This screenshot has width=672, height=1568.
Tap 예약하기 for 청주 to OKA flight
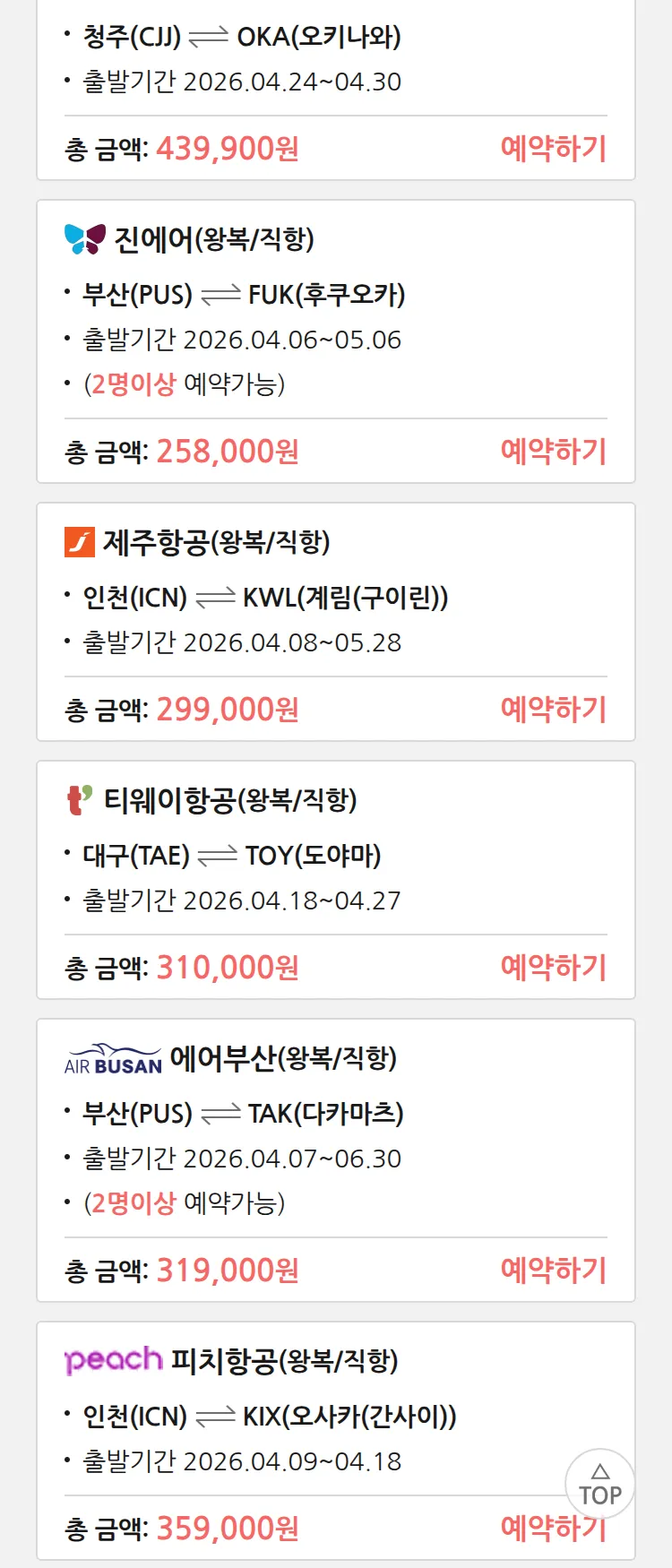553,148
